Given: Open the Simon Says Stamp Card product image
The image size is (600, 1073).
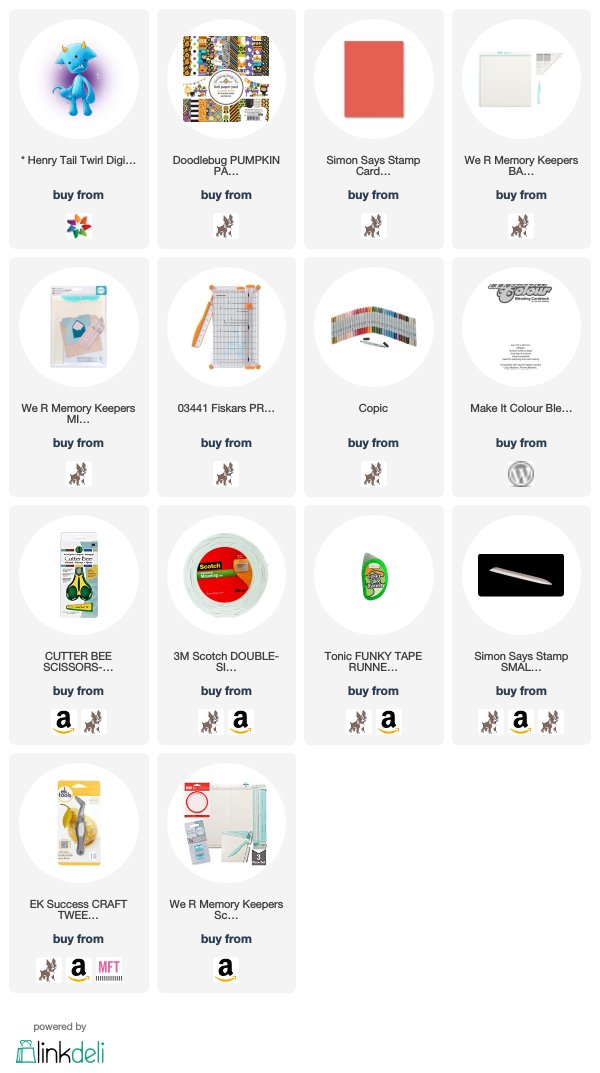Looking at the screenshot, I should tap(374, 79).
